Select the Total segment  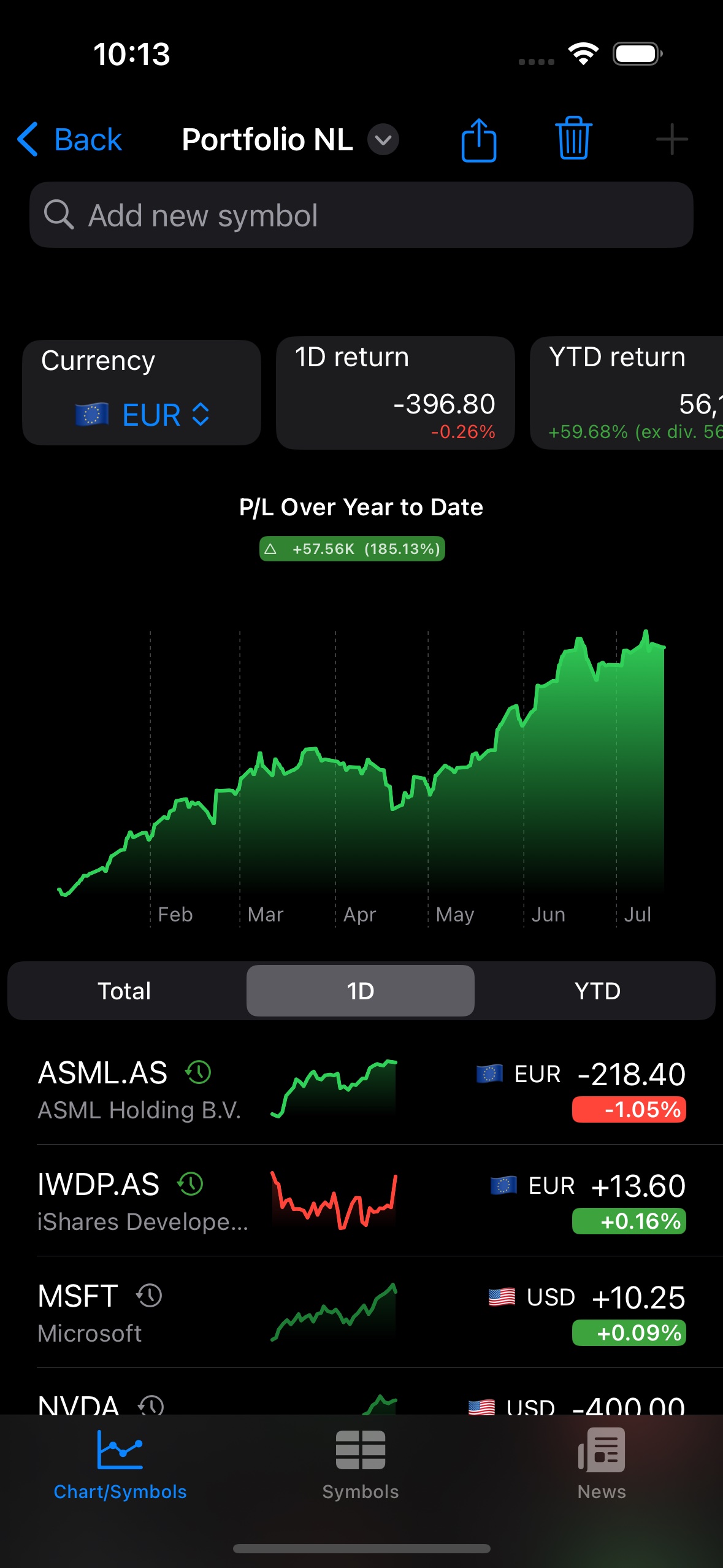coord(124,990)
